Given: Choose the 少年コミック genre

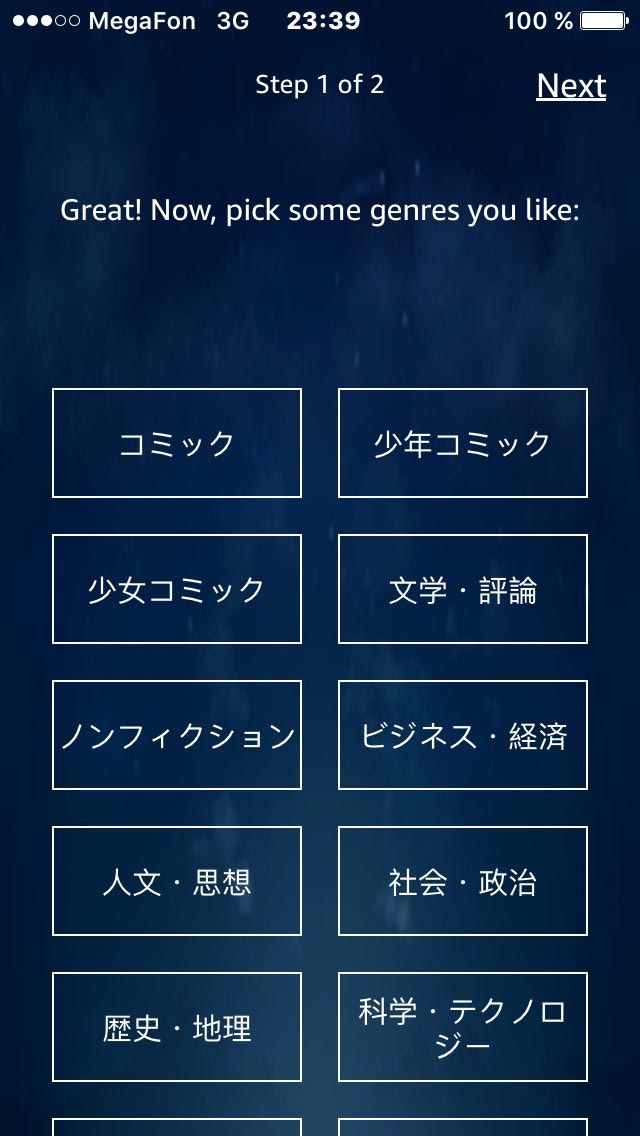Looking at the screenshot, I should click(x=462, y=443).
